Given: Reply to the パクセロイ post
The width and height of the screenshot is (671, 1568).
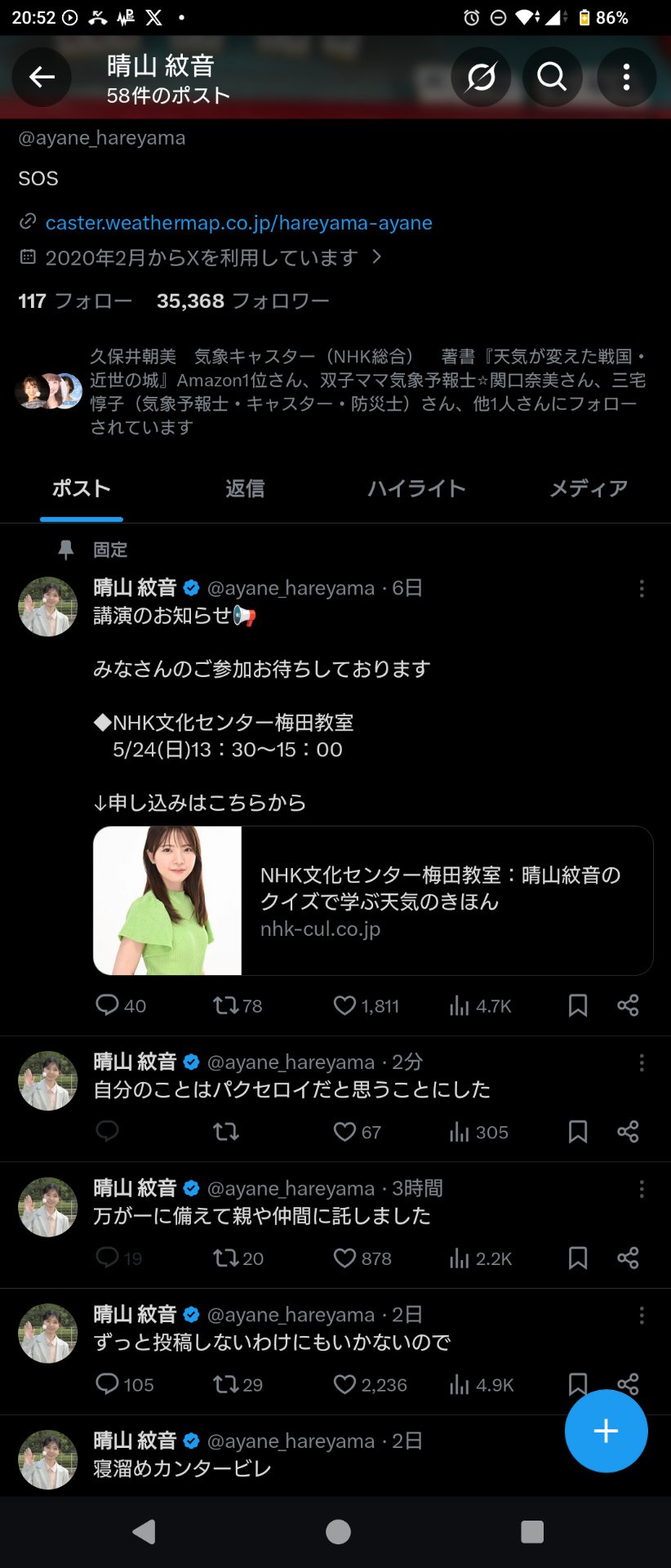Looking at the screenshot, I should coord(107,1131).
